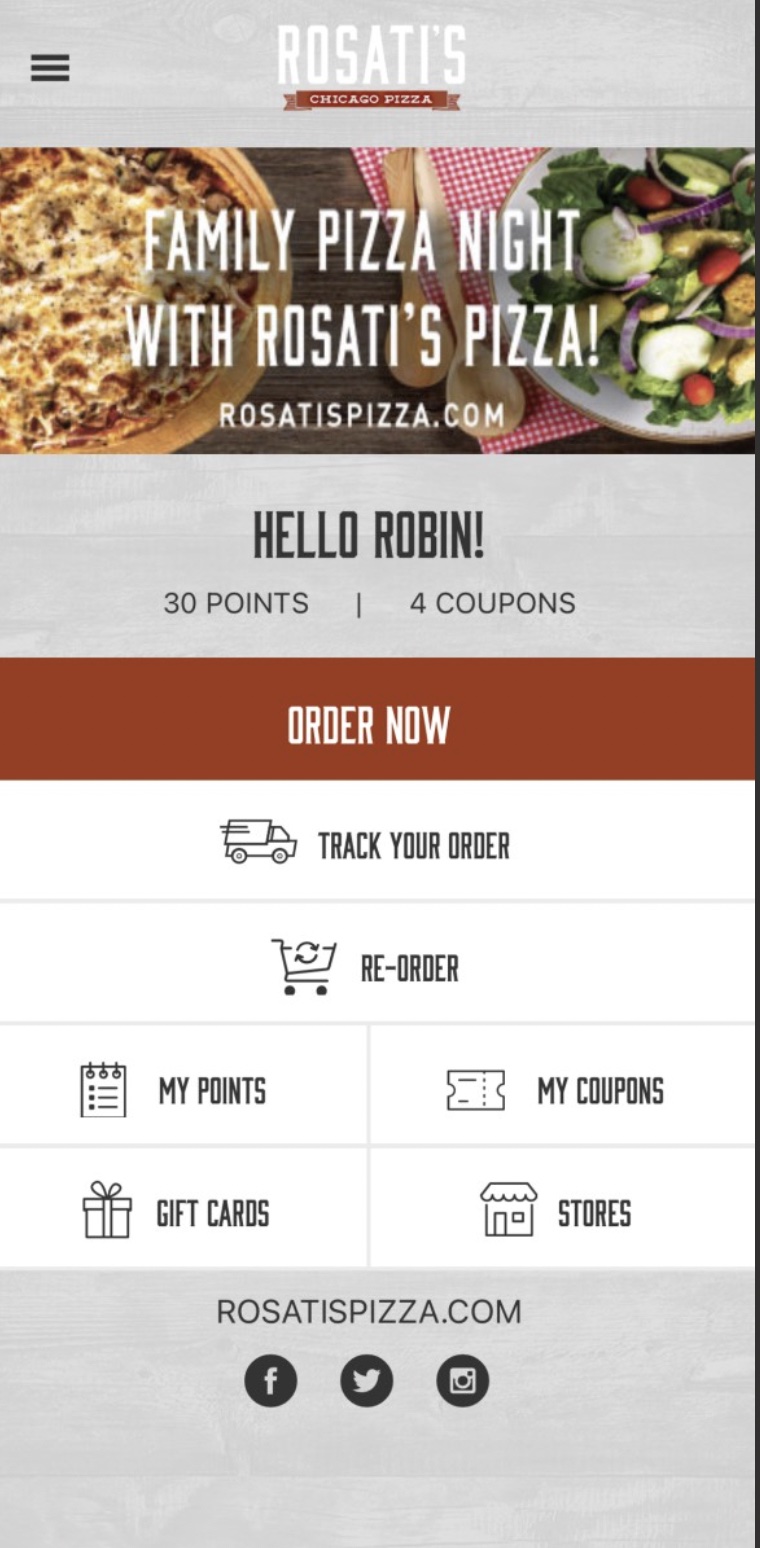View My Points
This screenshot has width=760, height=1548.
click(183, 1088)
